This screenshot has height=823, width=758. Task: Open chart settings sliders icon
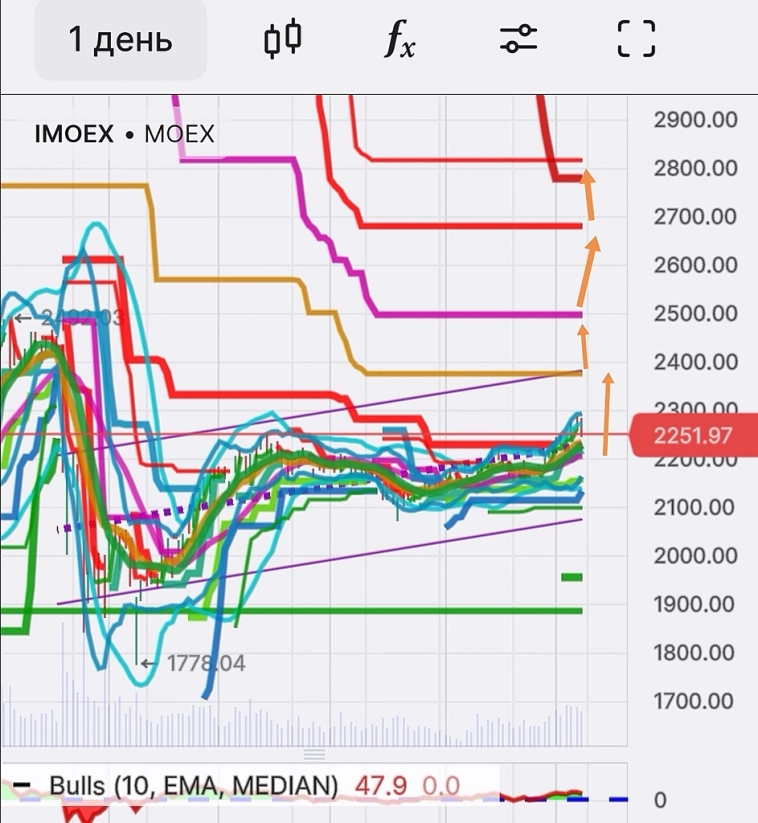pos(518,40)
